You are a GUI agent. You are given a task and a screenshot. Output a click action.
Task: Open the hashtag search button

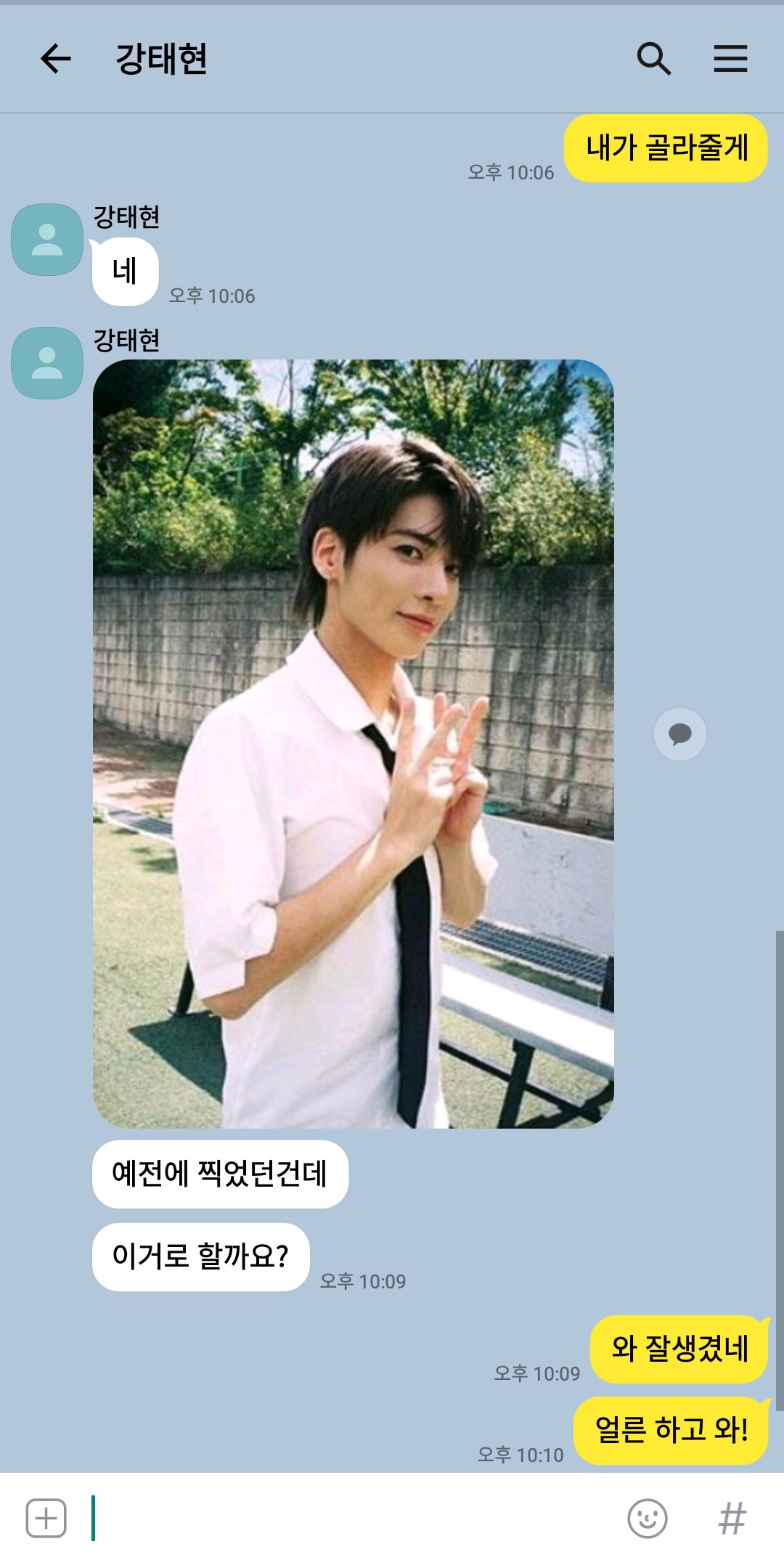point(732,1518)
